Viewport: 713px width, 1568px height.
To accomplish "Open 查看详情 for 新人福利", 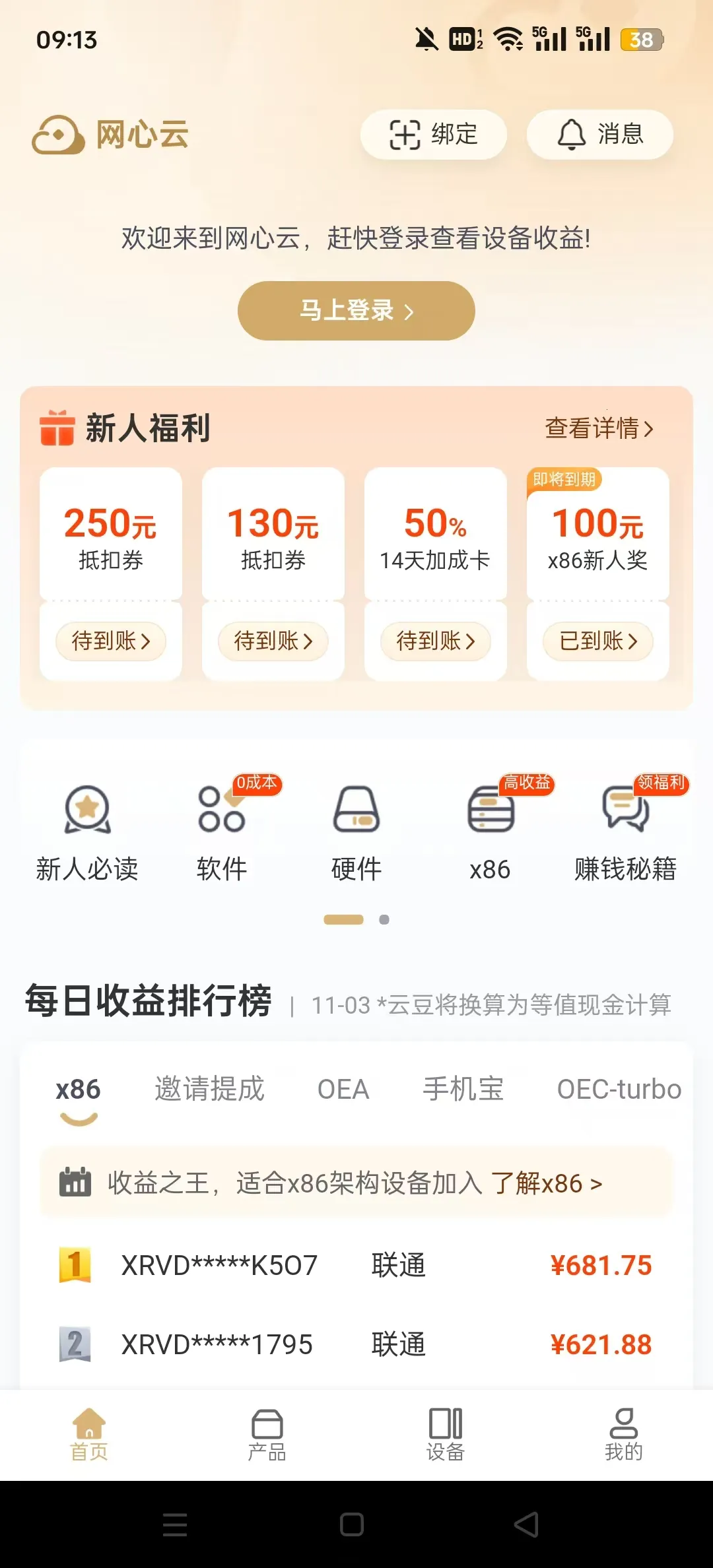I will pyautogui.click(x=599, y=428).
